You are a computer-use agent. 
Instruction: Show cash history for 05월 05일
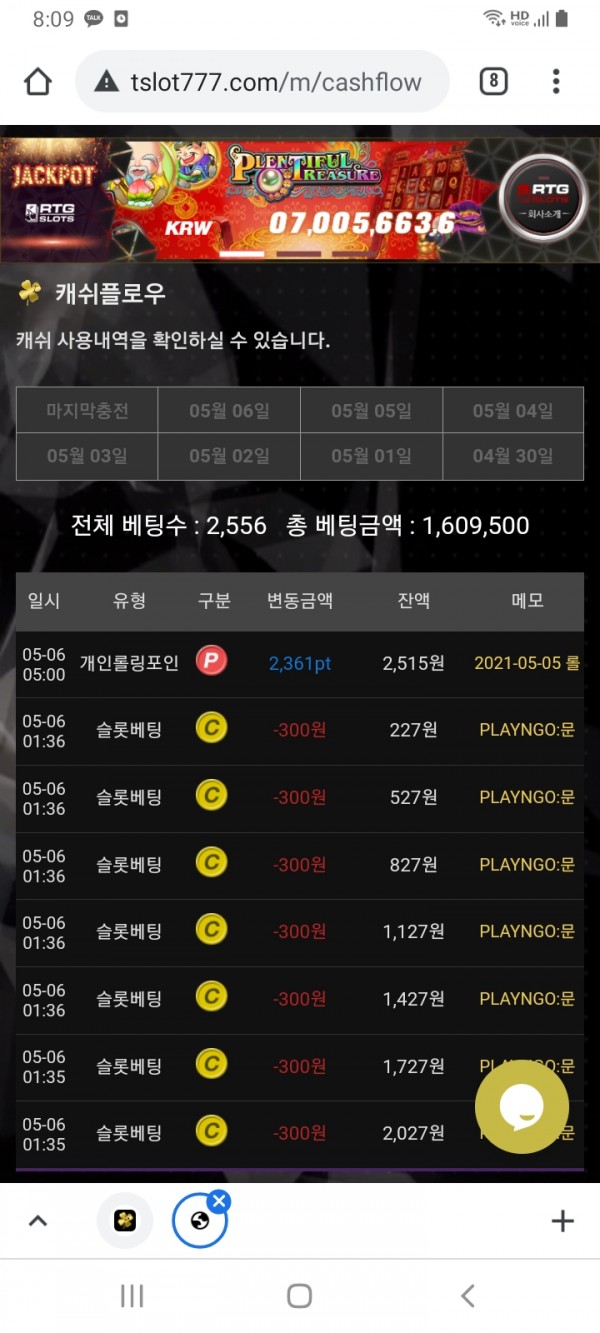click(x=371, y=411)
